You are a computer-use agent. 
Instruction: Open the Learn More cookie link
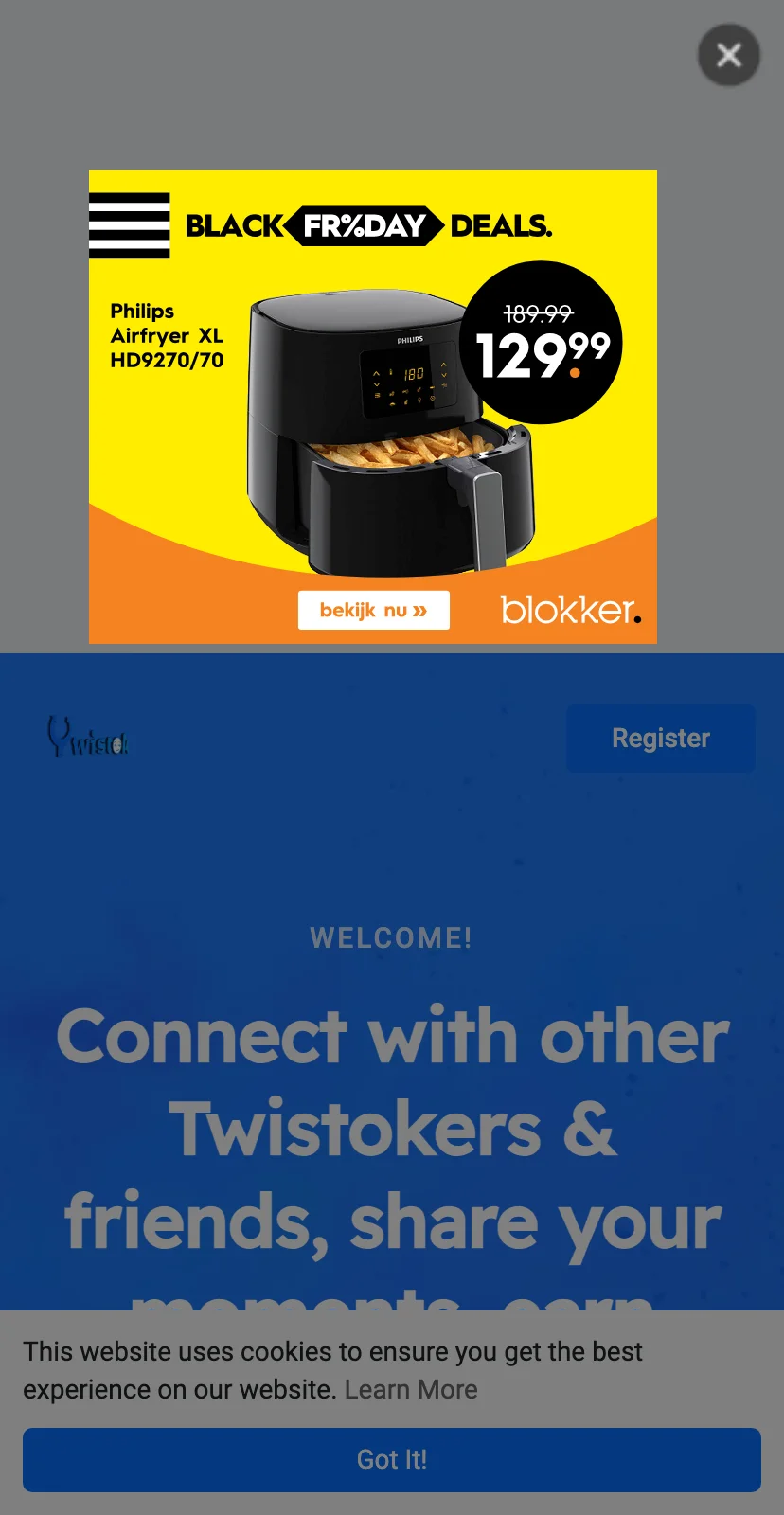click(x=411, y=1389)
